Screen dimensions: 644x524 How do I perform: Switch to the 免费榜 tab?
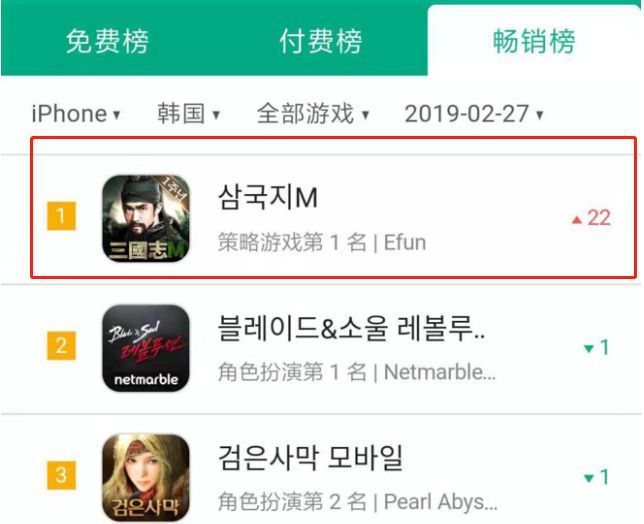tap(107, 42)
